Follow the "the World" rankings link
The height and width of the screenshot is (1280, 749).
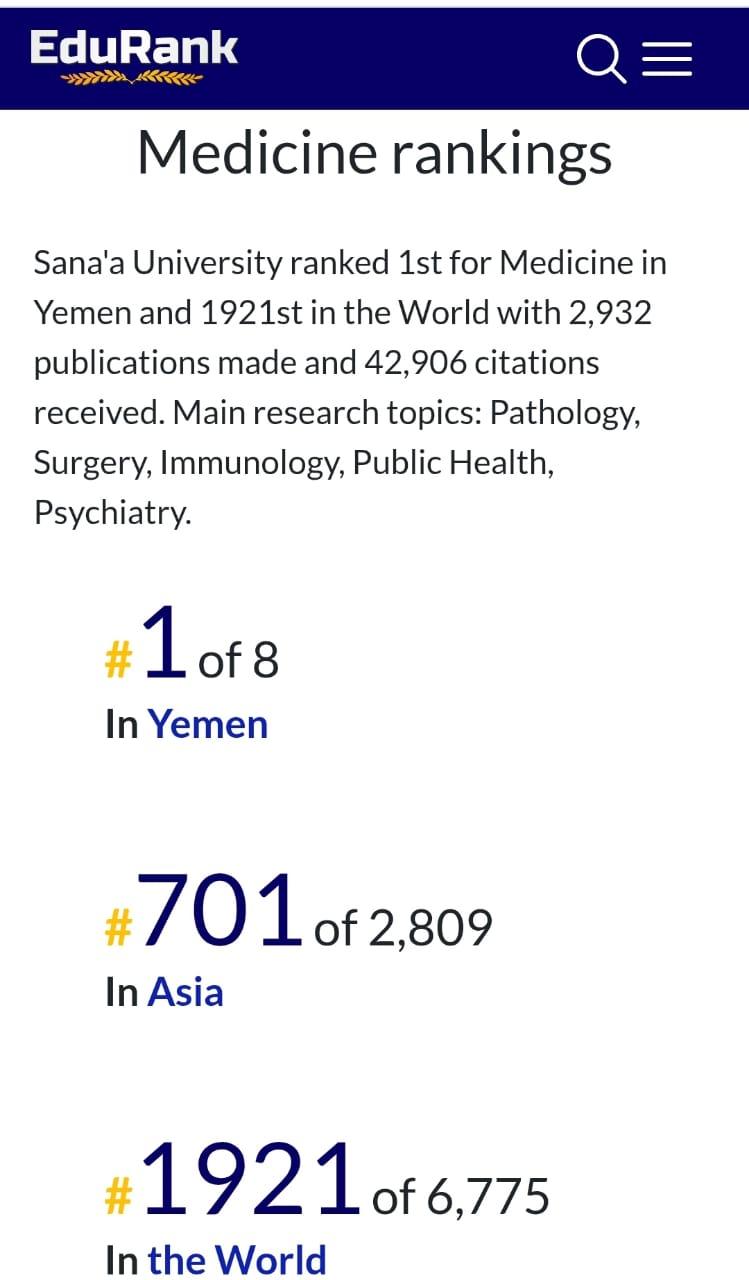click(x=237, y=1260)
